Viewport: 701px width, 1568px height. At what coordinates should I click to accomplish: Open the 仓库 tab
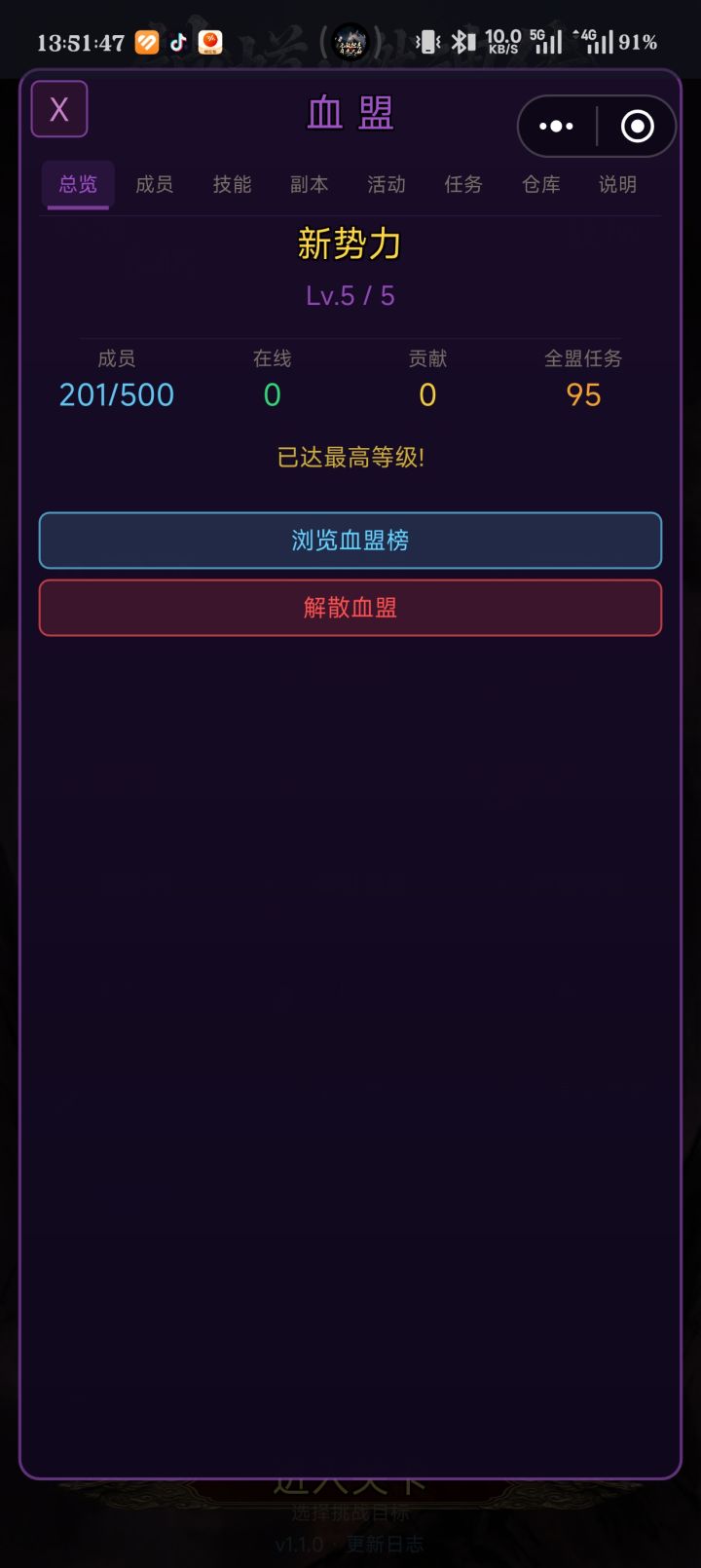coord(539,185)
